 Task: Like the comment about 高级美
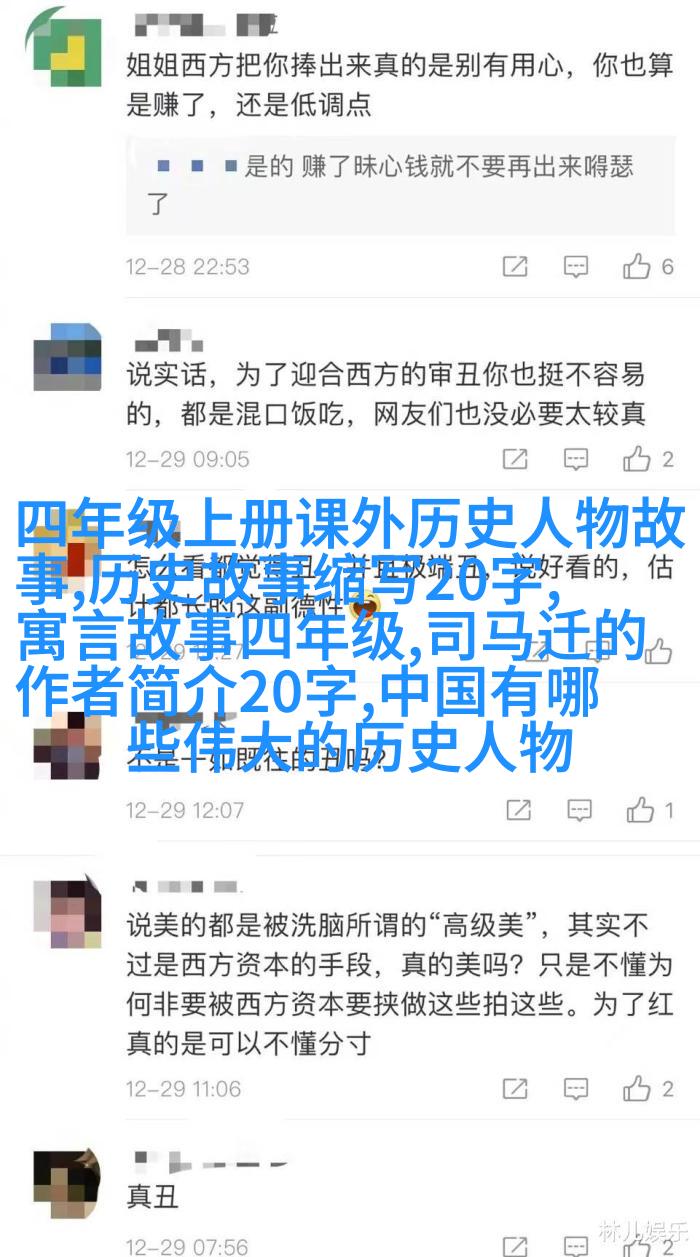638,1088
